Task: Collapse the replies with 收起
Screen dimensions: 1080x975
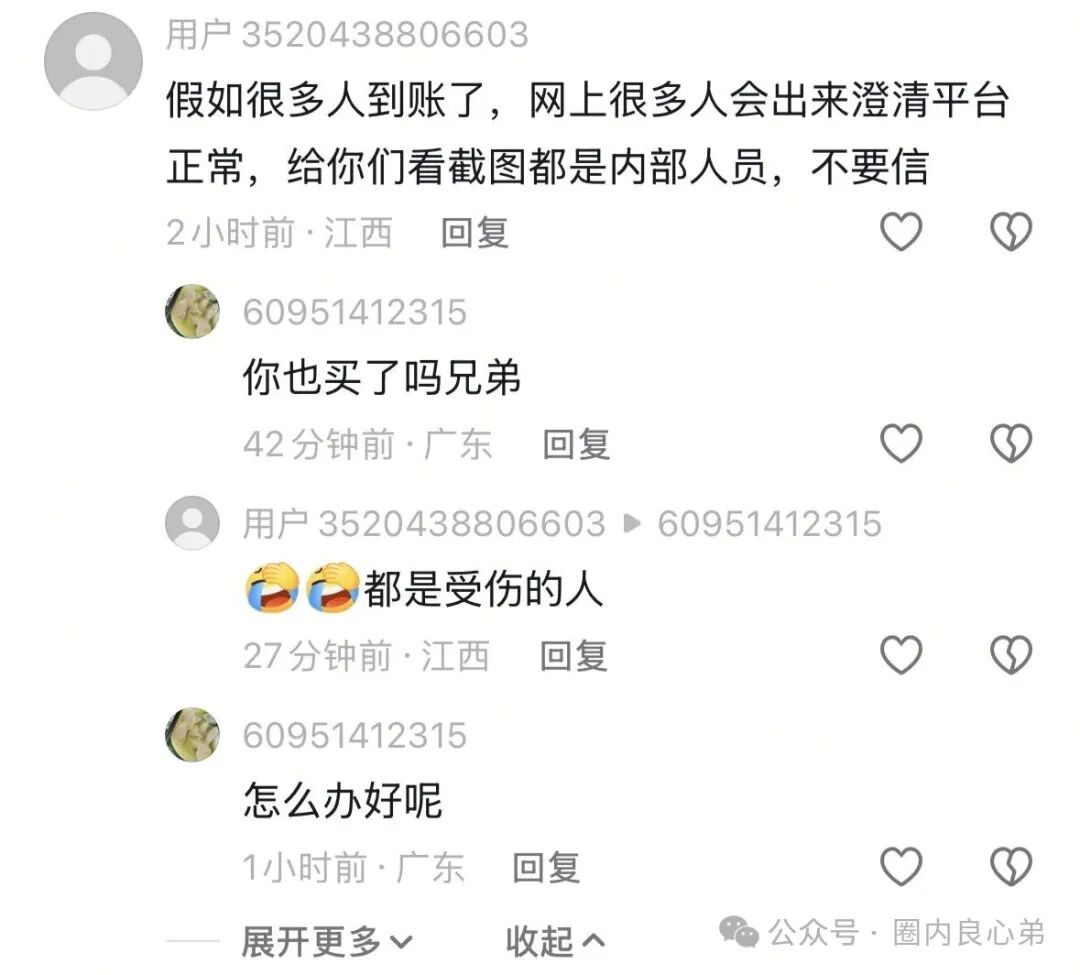Action: pos(555,940)
